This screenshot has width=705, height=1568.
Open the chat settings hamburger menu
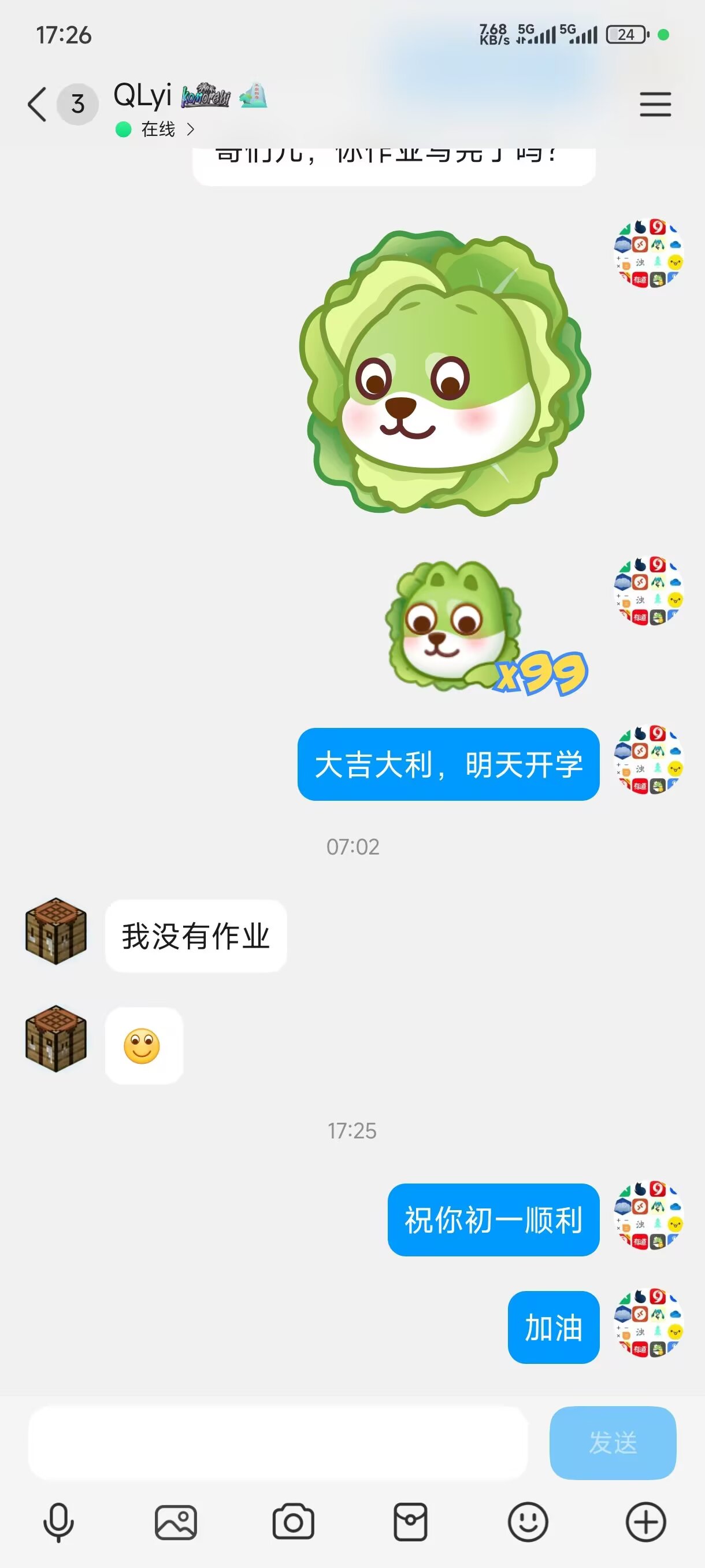point(655,105)
